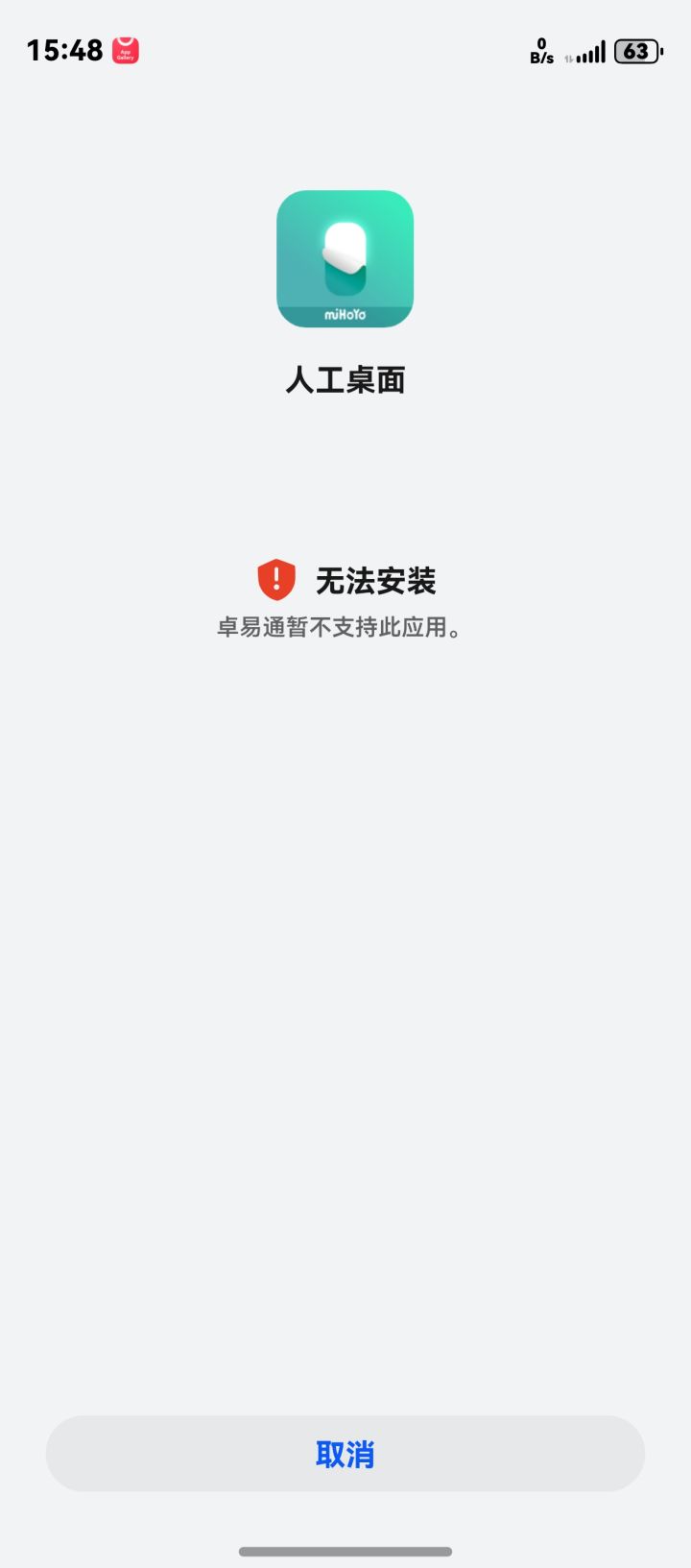Tap the 0 B/s network speed indicator
The width and height of the screenshot is (691, 1568).
542,50
